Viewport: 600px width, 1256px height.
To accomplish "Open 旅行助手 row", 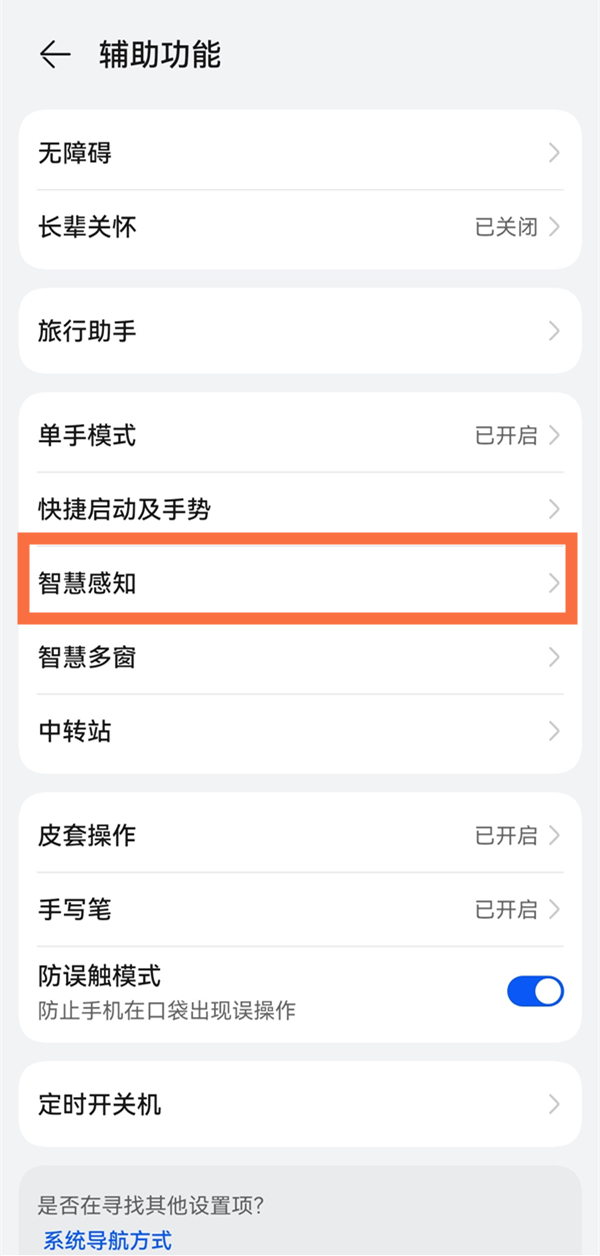I will [299, 331].
